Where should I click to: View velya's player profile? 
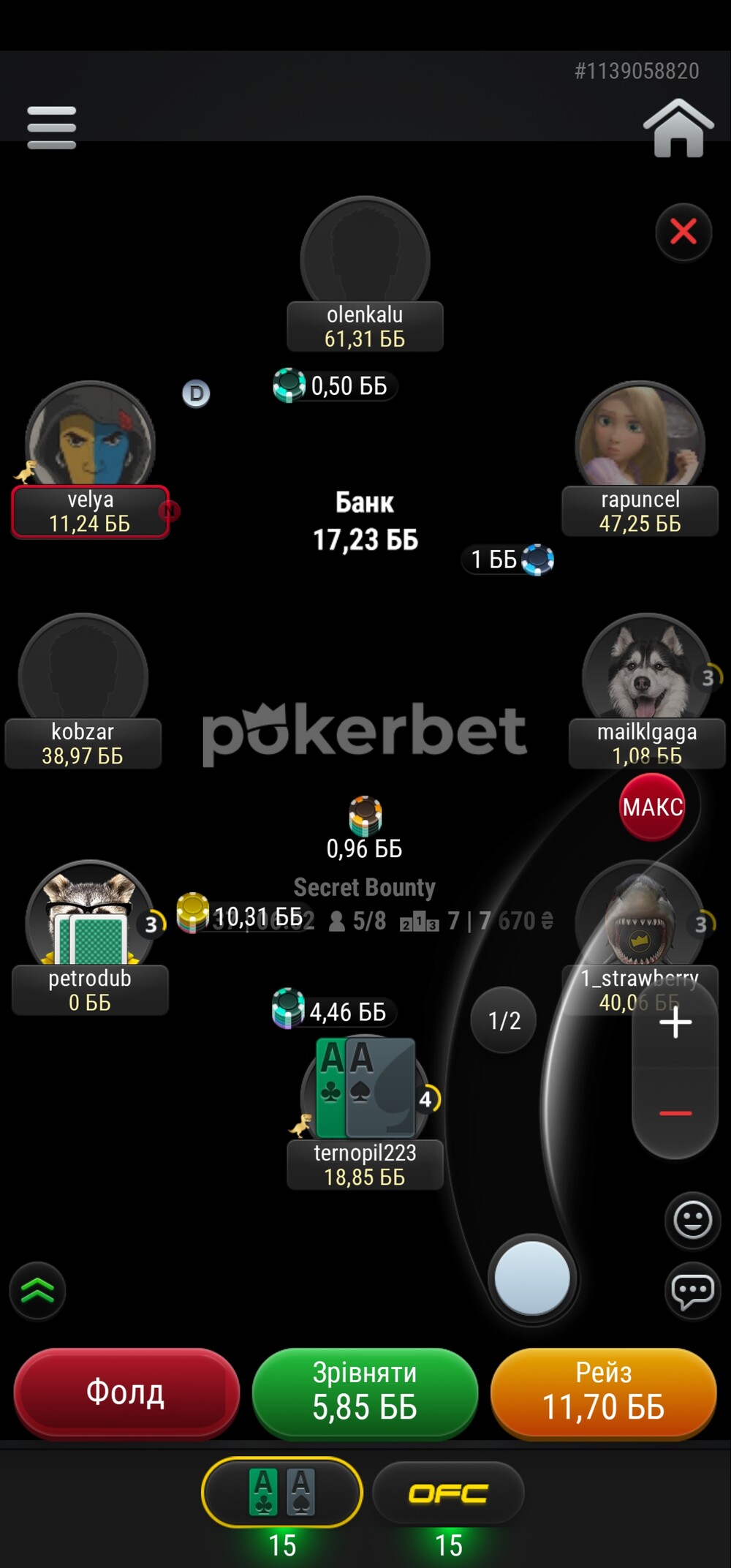tap(91, 459)
